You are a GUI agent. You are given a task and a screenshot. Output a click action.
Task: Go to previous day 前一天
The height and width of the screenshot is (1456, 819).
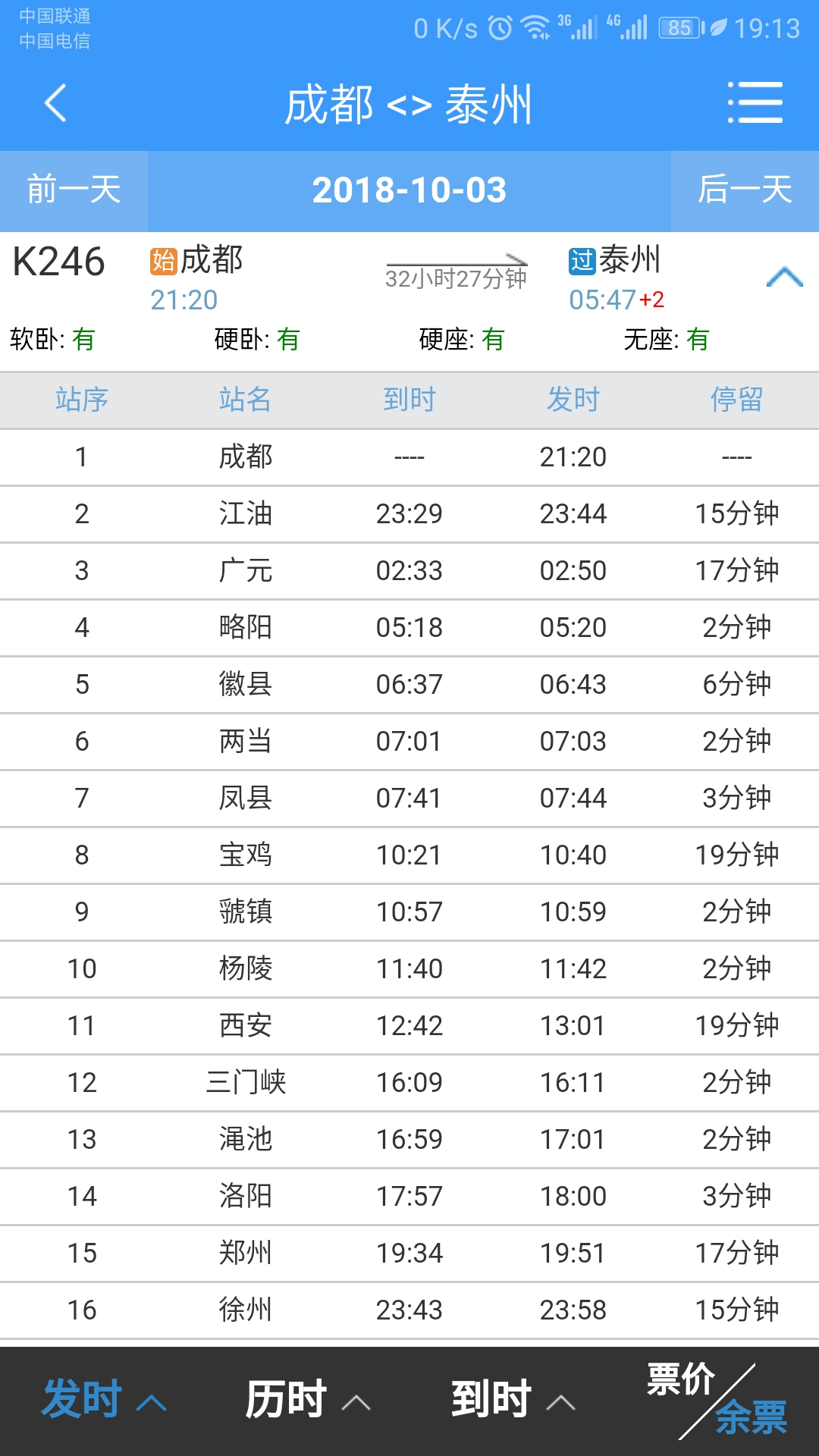click(x=74, y=190)
